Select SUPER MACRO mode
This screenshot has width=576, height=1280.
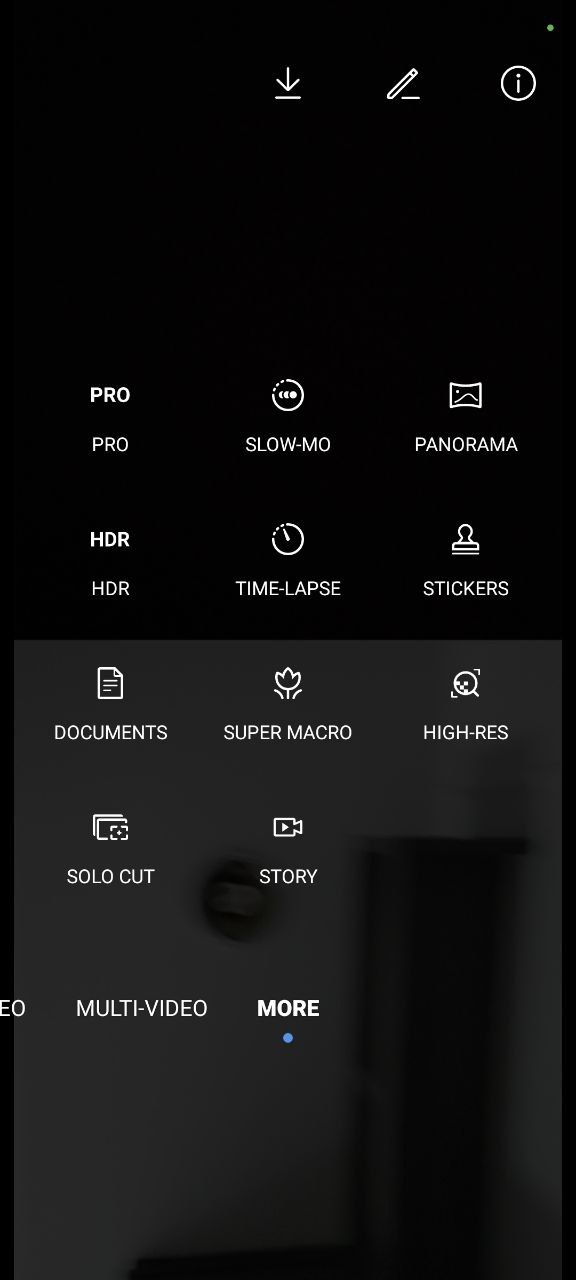point(288,706)
